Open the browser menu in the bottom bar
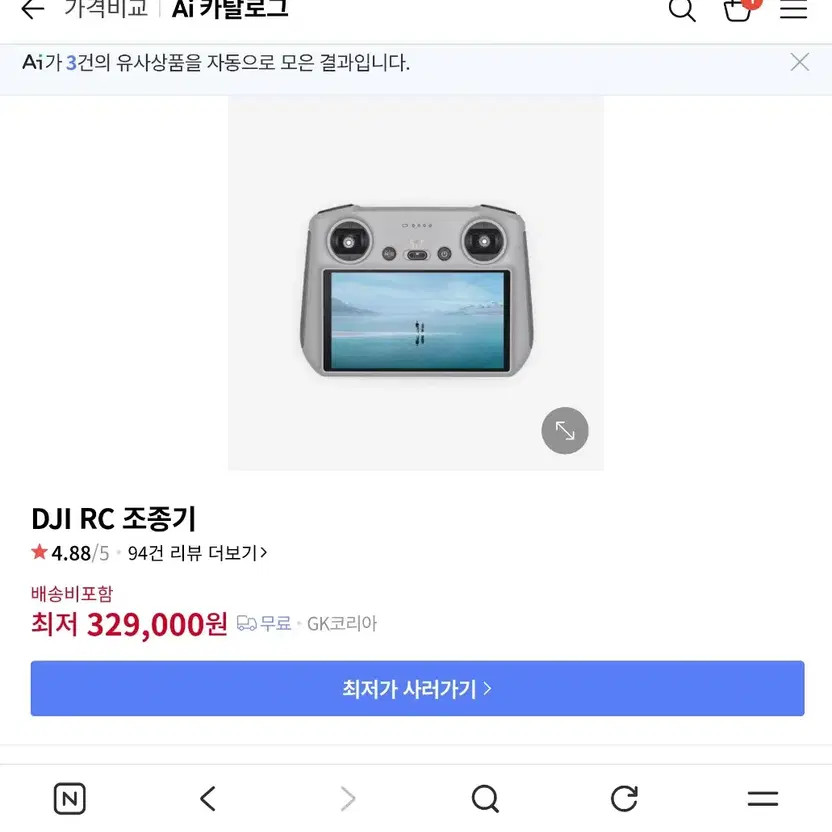 coord(763,798)
